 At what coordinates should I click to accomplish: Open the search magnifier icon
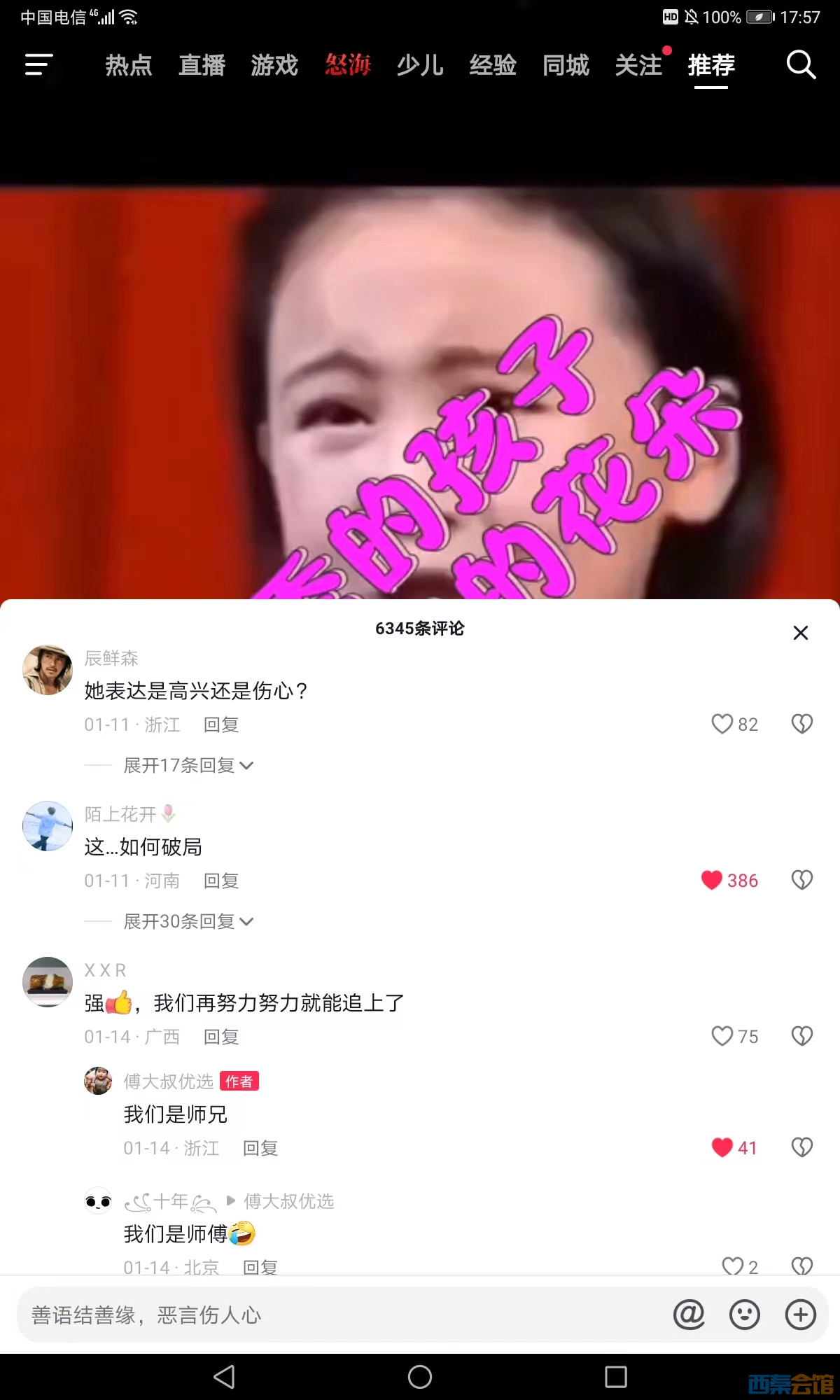click(801, 65)
